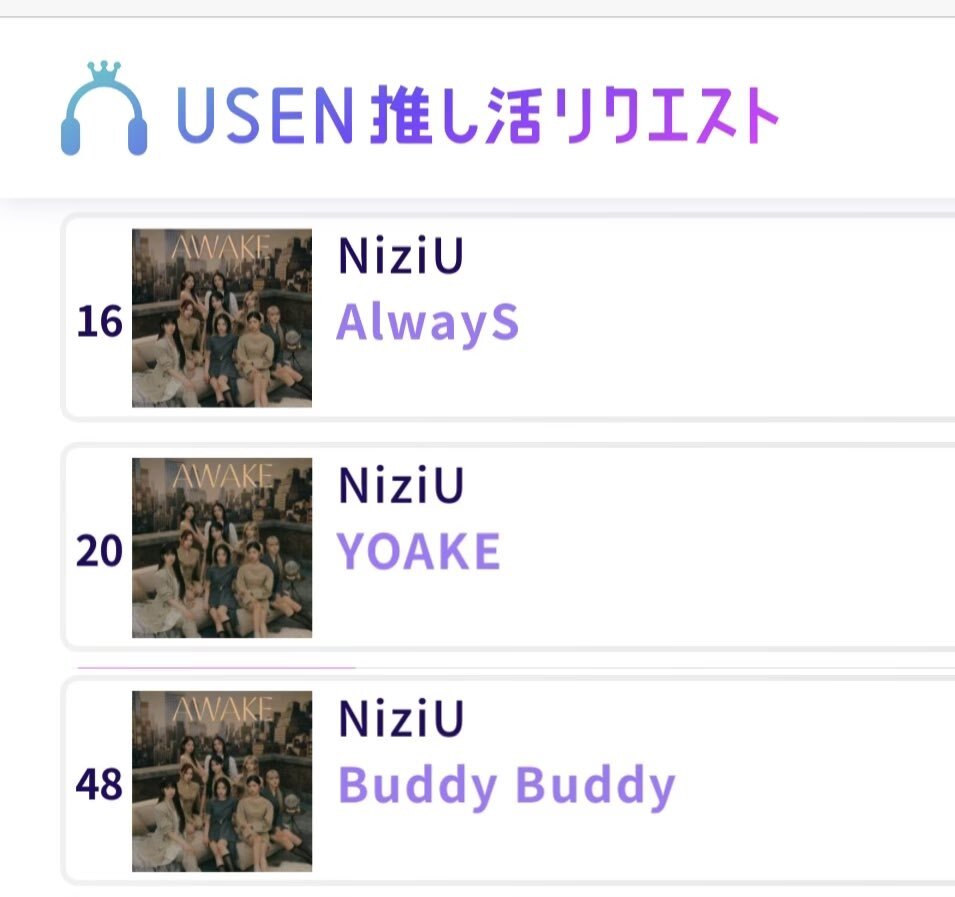955x897 pixels.
Task: Open the Buddy Buddy song card
Action: click(x=510, y=782)
